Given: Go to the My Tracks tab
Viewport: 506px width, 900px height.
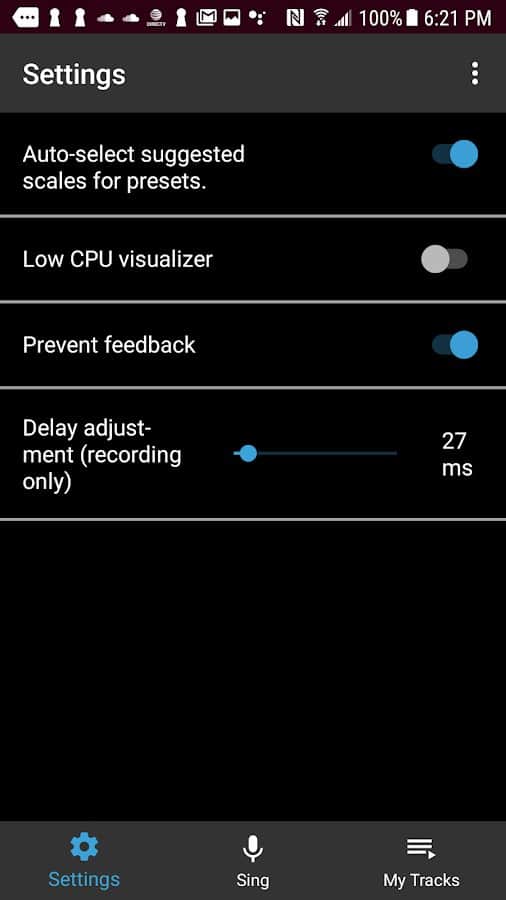Looking at the screenshot, I should (x=422, y=861).
